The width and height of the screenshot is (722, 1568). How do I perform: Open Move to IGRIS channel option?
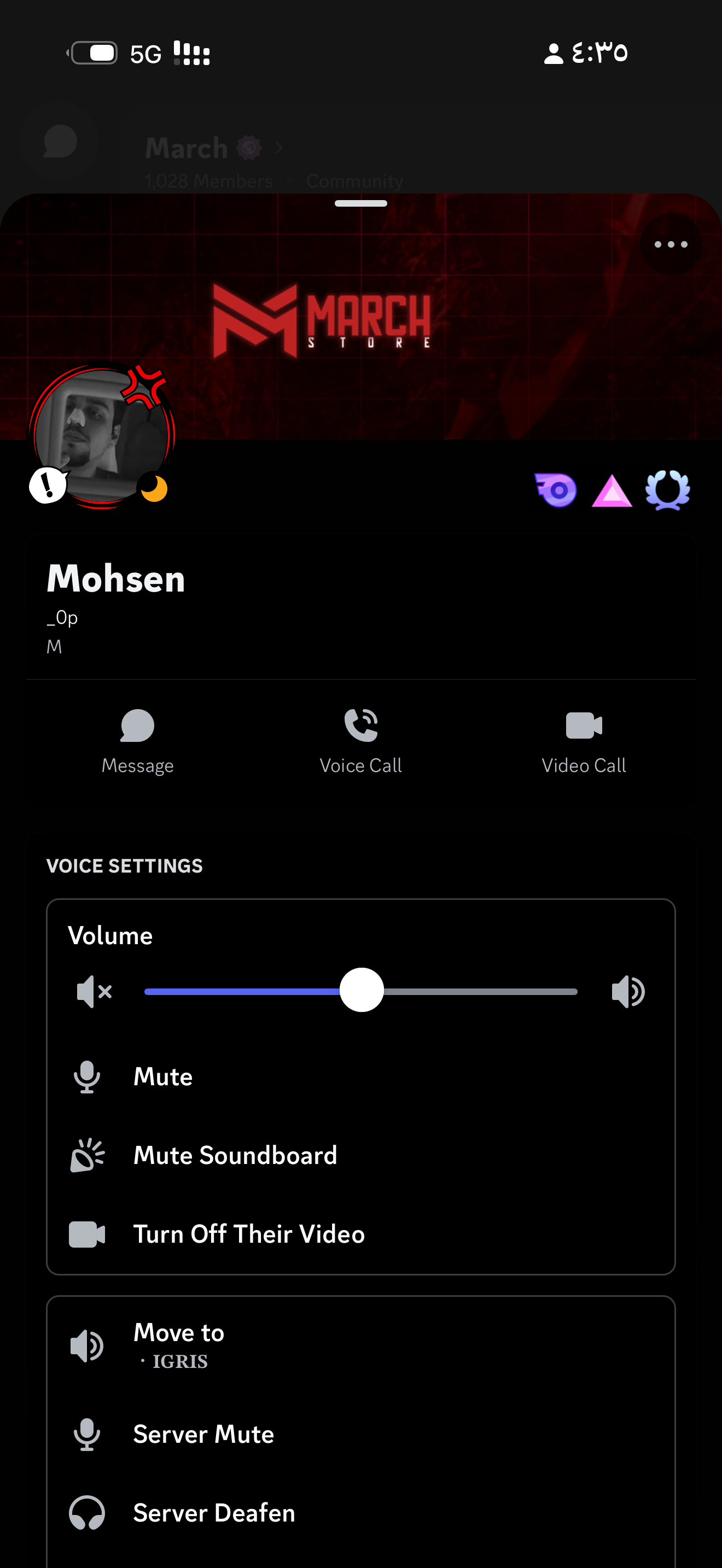[179, 1344]
